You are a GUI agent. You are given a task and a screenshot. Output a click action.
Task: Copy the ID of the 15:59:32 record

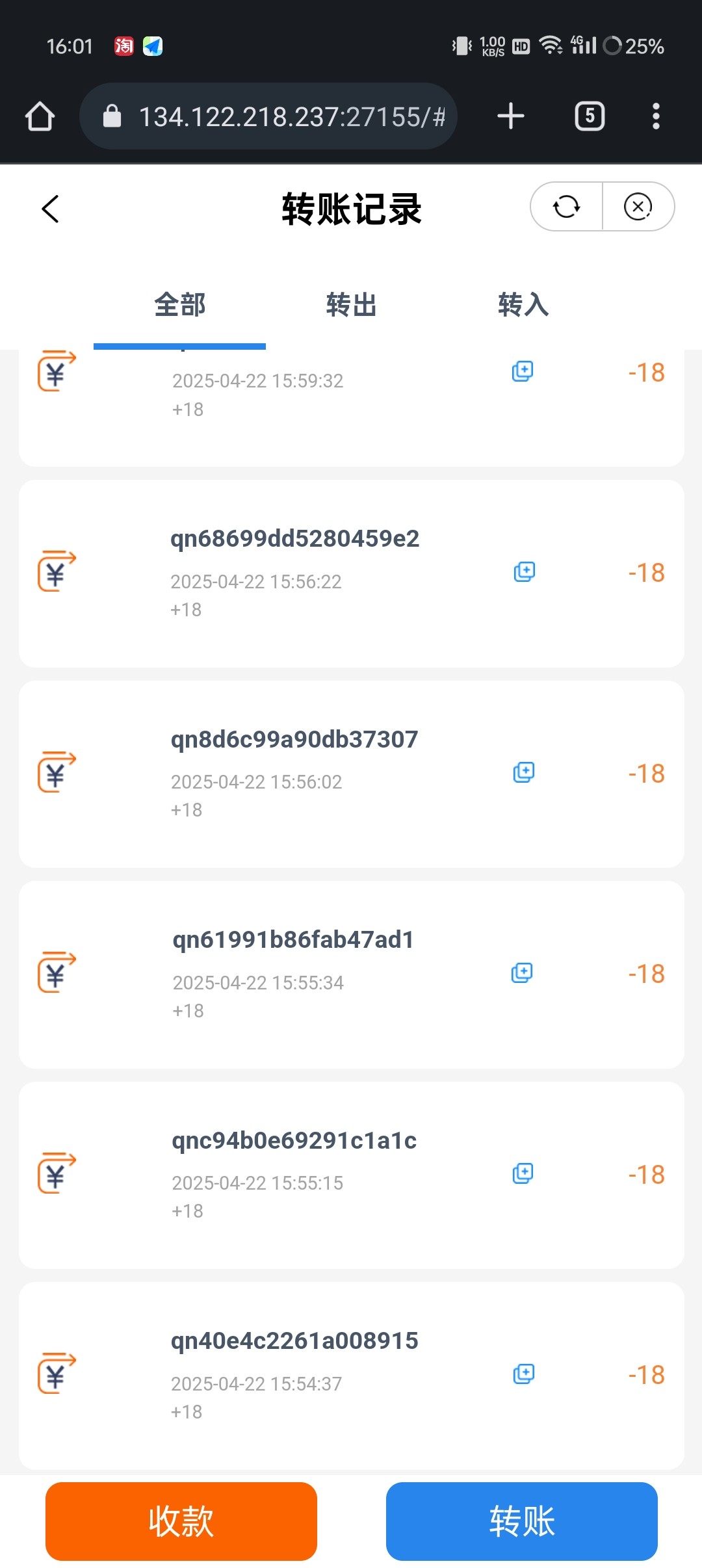[x=522, y=371]
